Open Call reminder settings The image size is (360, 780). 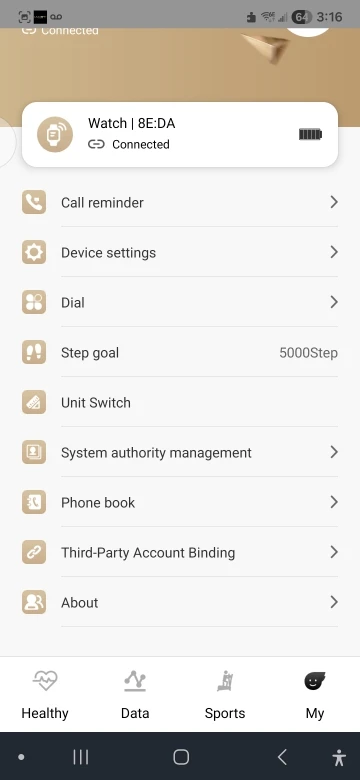point(180,202)
